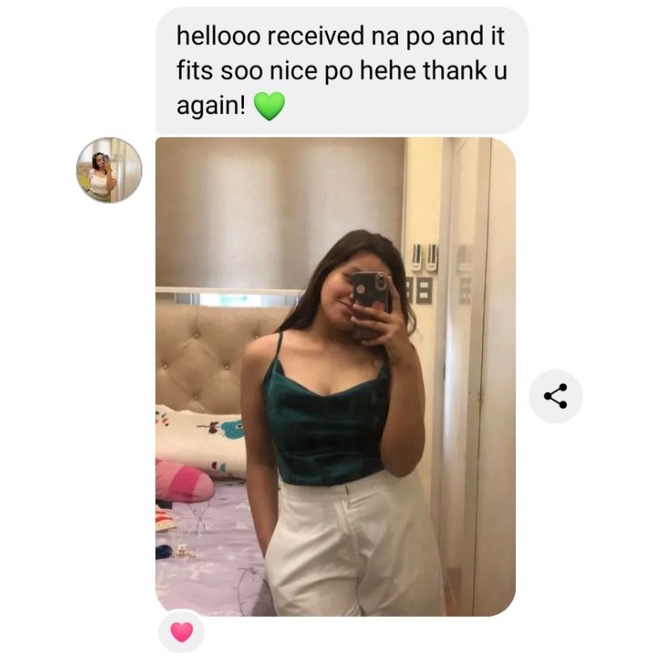The image size is (666, 666).
Task: Share the received mirror selfie photo
Action: pyautogui.click(x=555, y=396)
